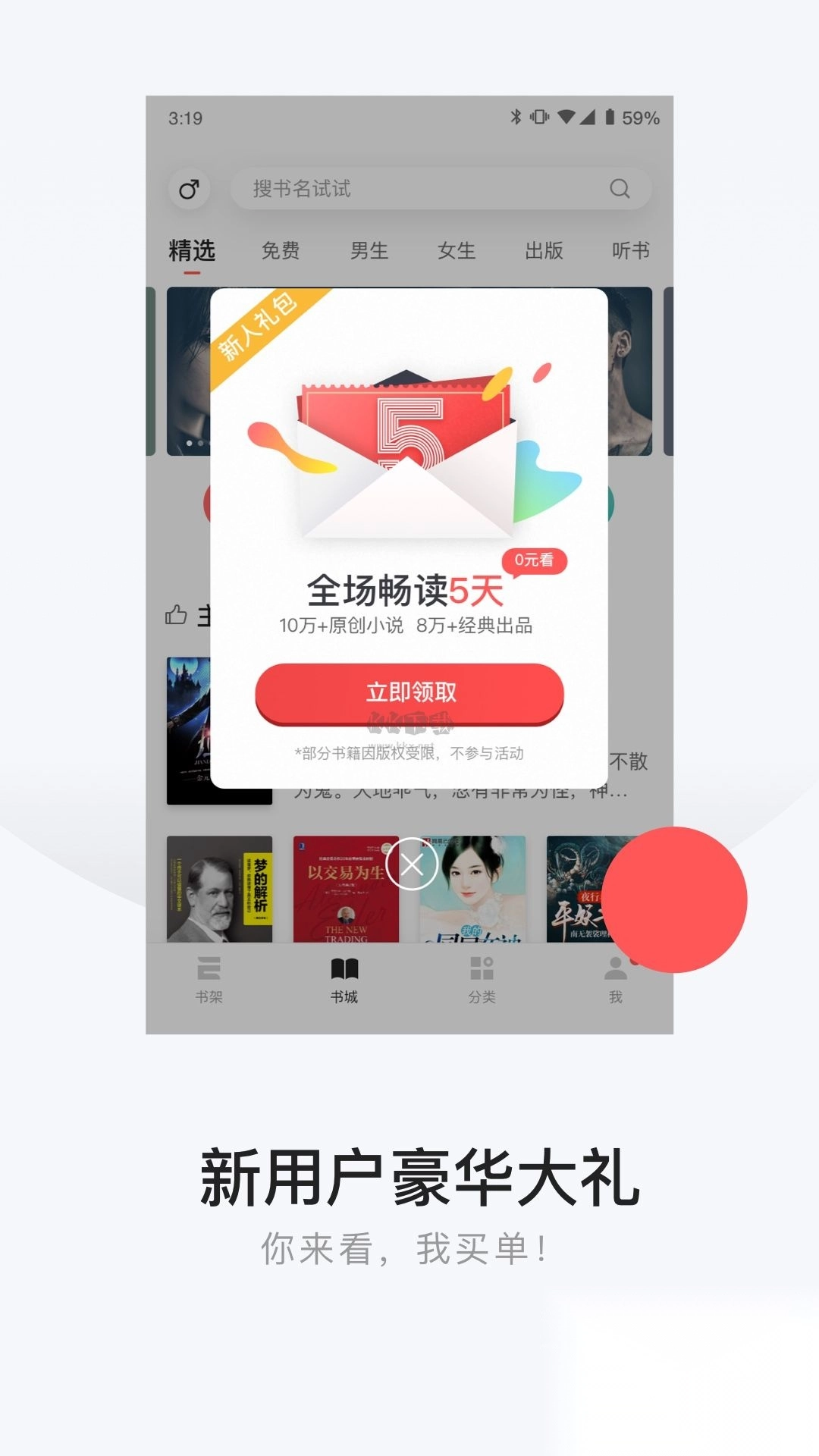
Task: Tap the 0元看 speech bubble badge
Action: coord(535,562)
